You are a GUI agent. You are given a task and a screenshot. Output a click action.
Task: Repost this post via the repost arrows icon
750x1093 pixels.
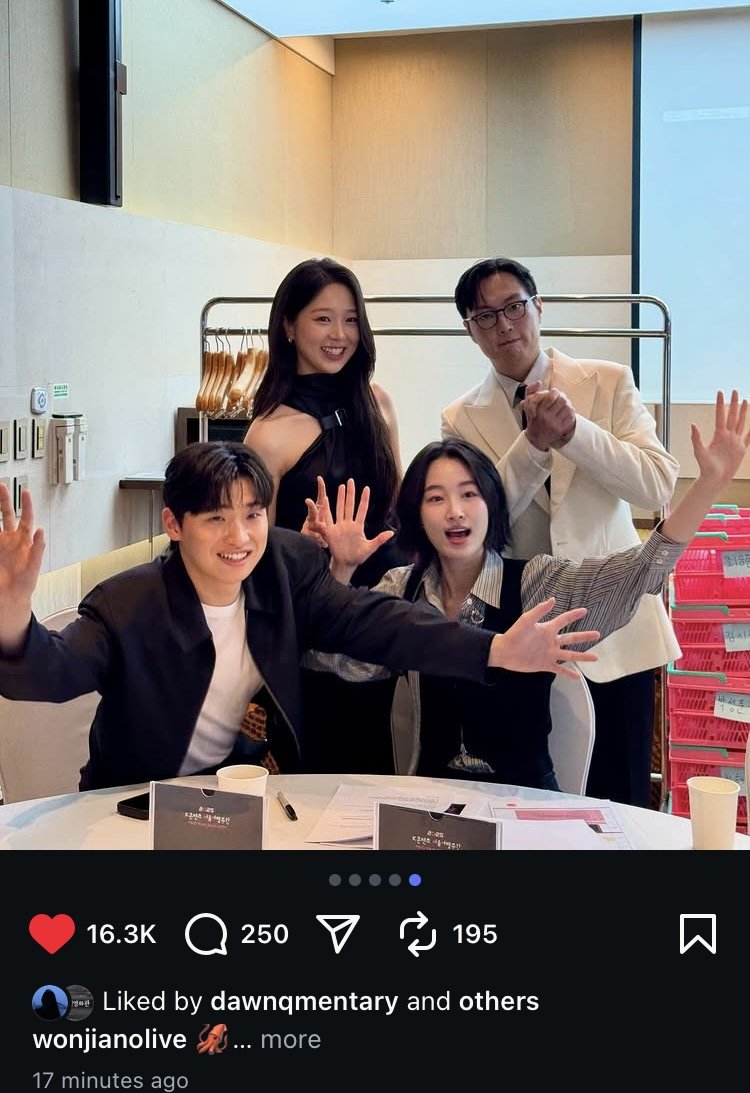click(x=418, y=934)
